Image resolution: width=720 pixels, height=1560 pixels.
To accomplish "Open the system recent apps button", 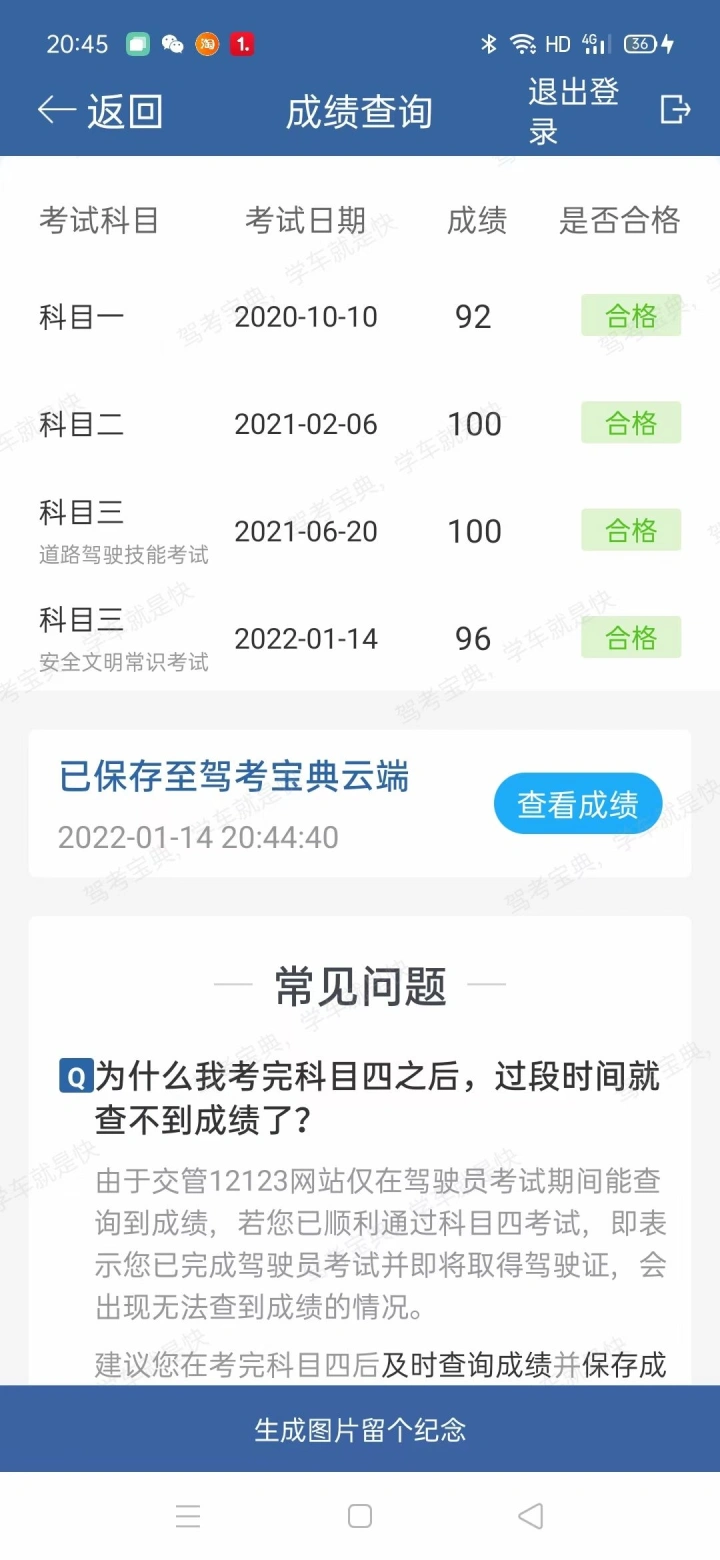I will point(188,1516).
